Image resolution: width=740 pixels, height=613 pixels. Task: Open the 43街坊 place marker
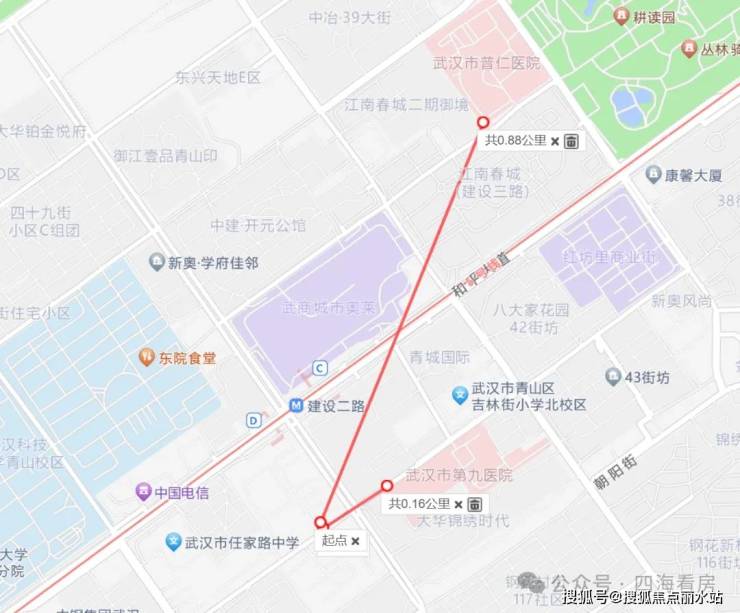613,377
